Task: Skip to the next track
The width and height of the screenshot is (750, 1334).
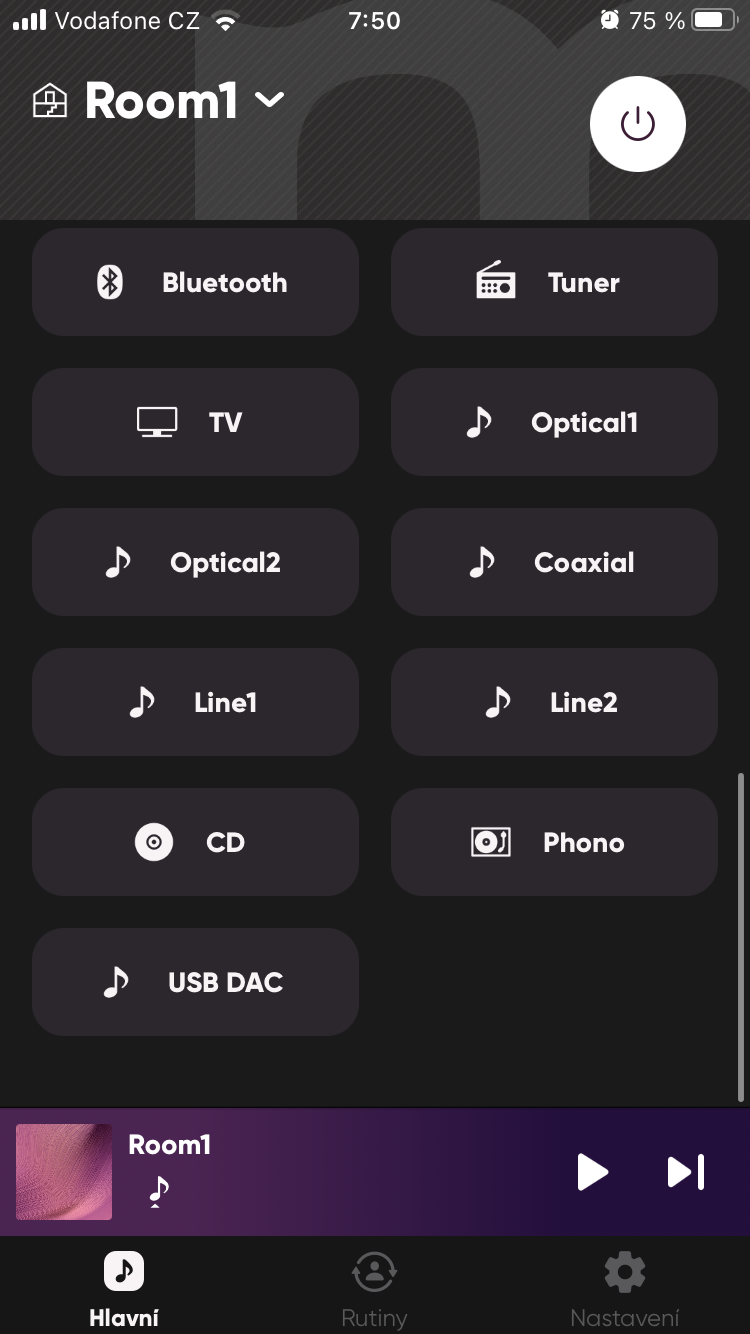Action: [x=686, y=1172]
